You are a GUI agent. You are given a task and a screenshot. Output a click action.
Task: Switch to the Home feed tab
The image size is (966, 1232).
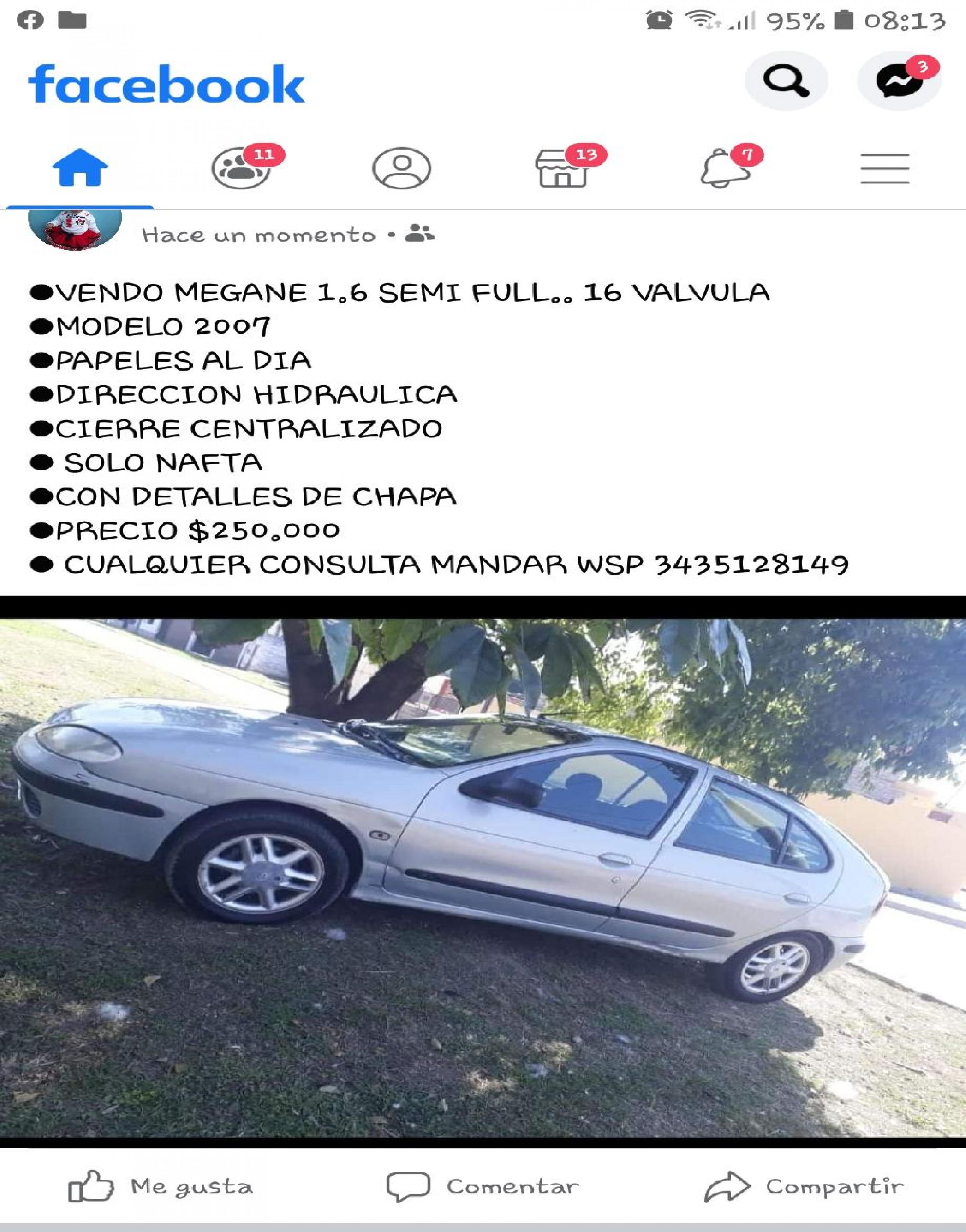(80, 167)
